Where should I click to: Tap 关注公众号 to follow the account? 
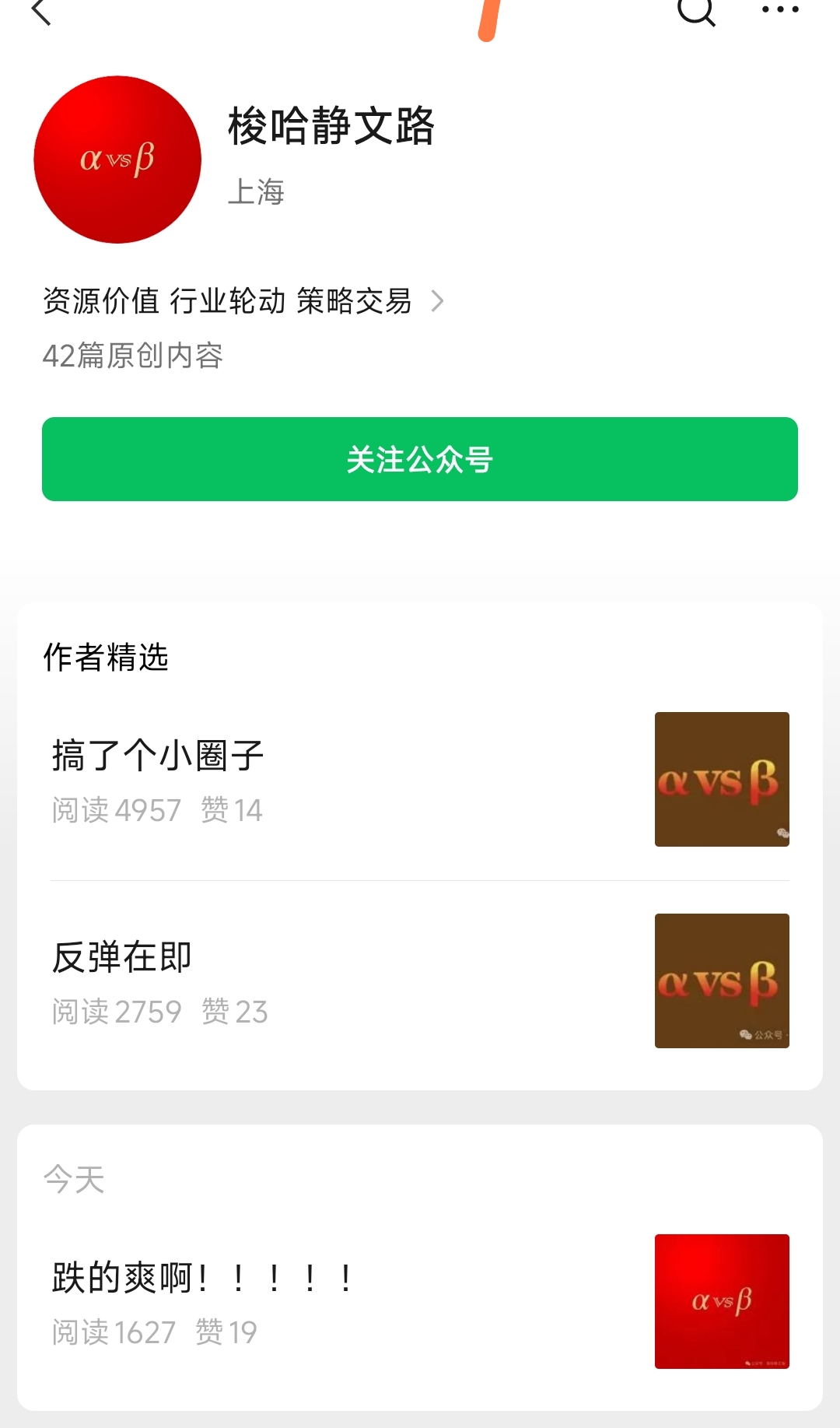(420, 459)
